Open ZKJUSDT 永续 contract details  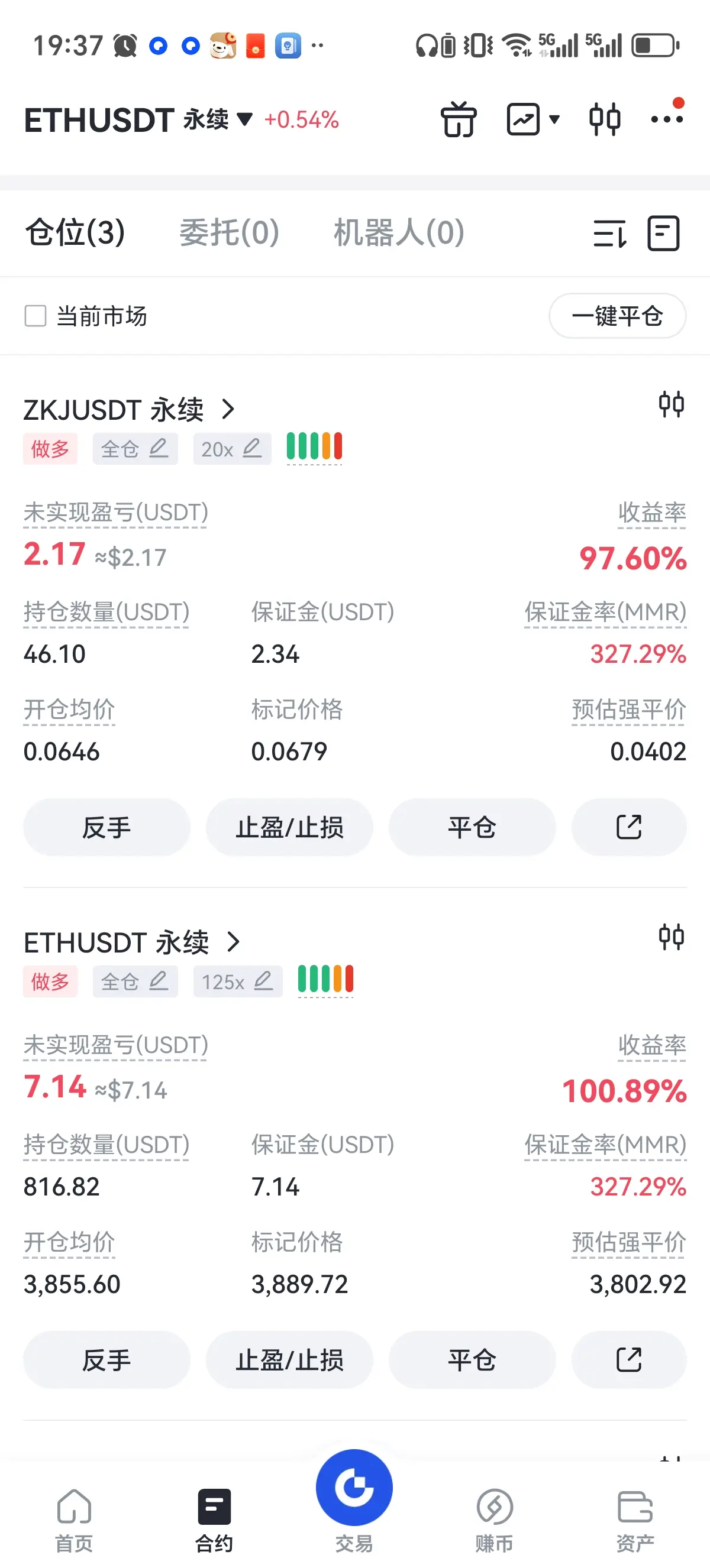coord(129,410)
